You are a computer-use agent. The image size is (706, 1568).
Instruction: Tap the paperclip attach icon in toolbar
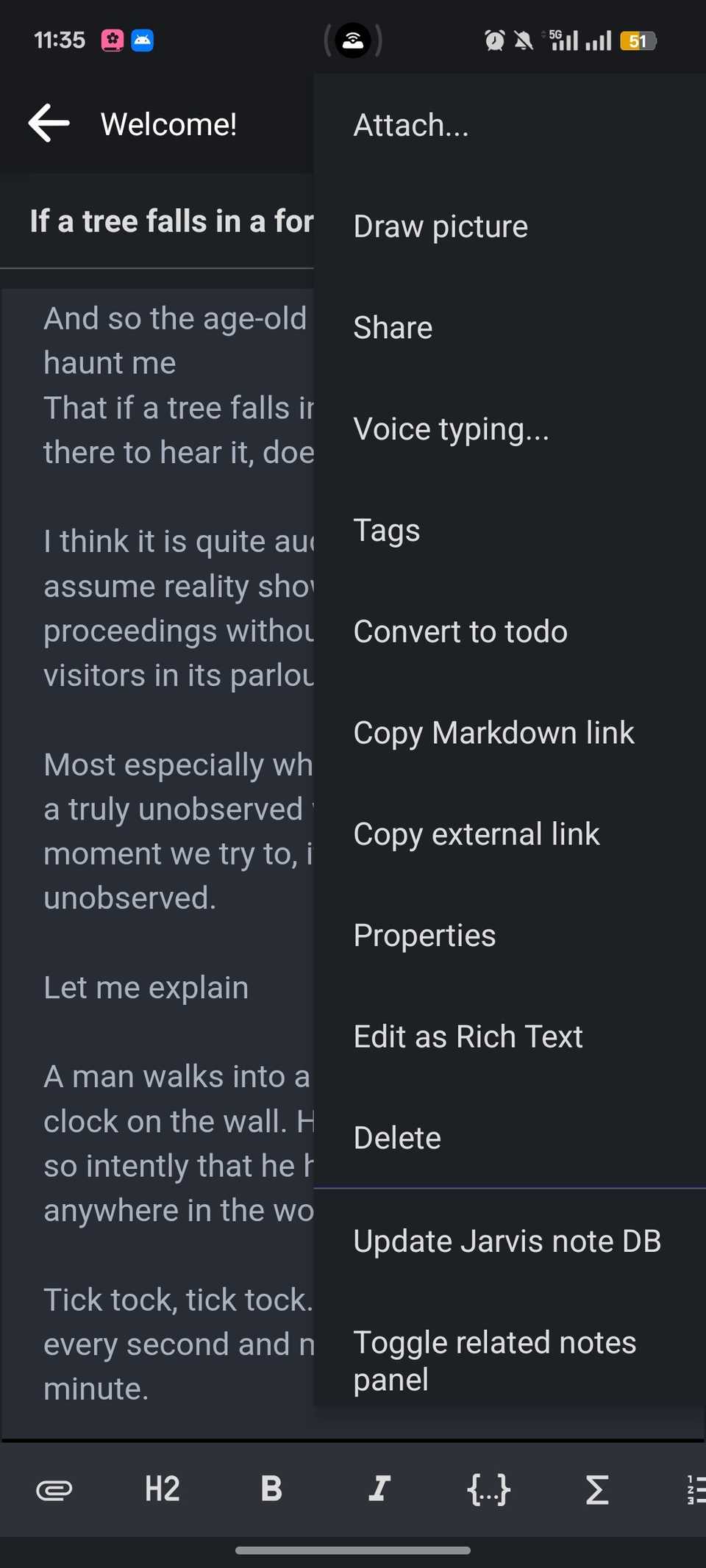[x=54, y=1489]
